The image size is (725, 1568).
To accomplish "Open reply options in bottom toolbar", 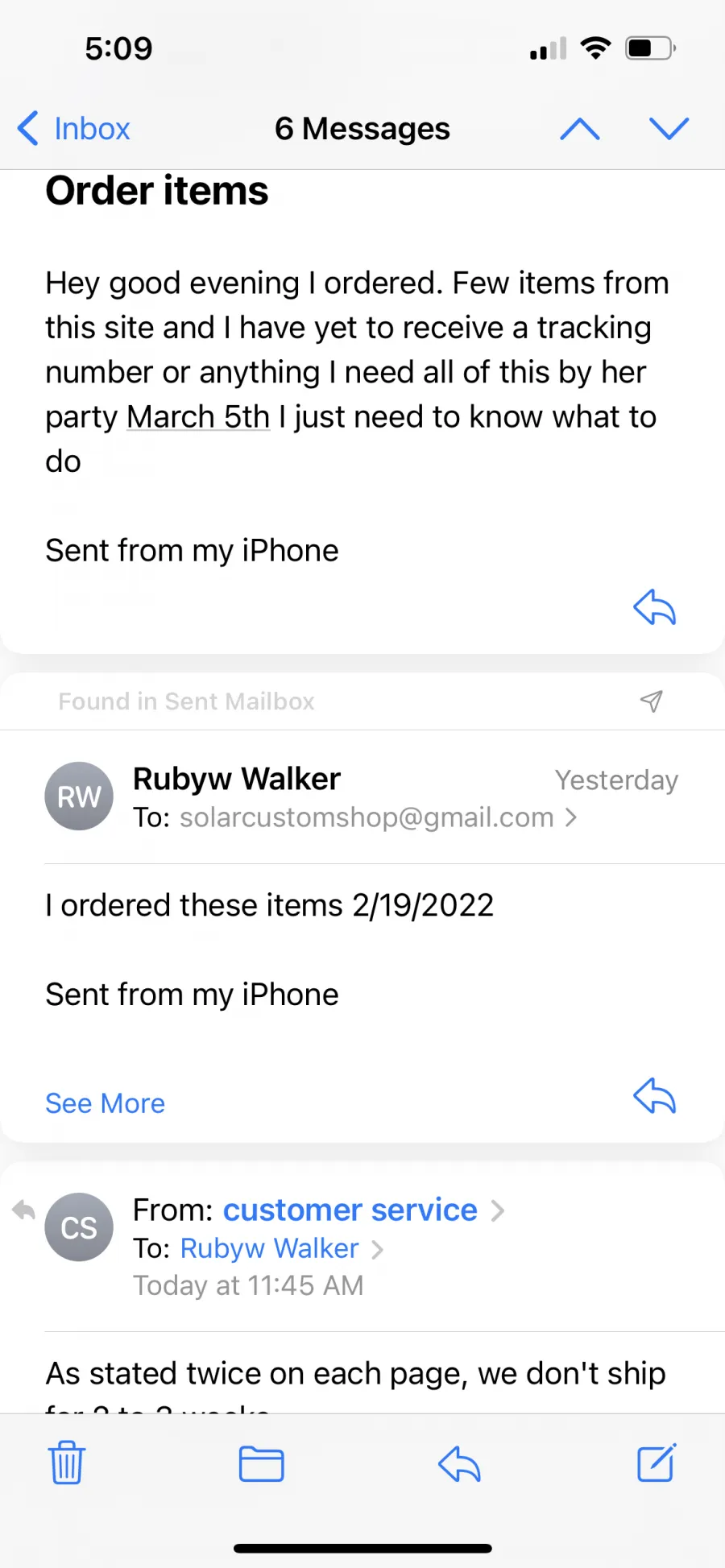I will pos(459,1463).
